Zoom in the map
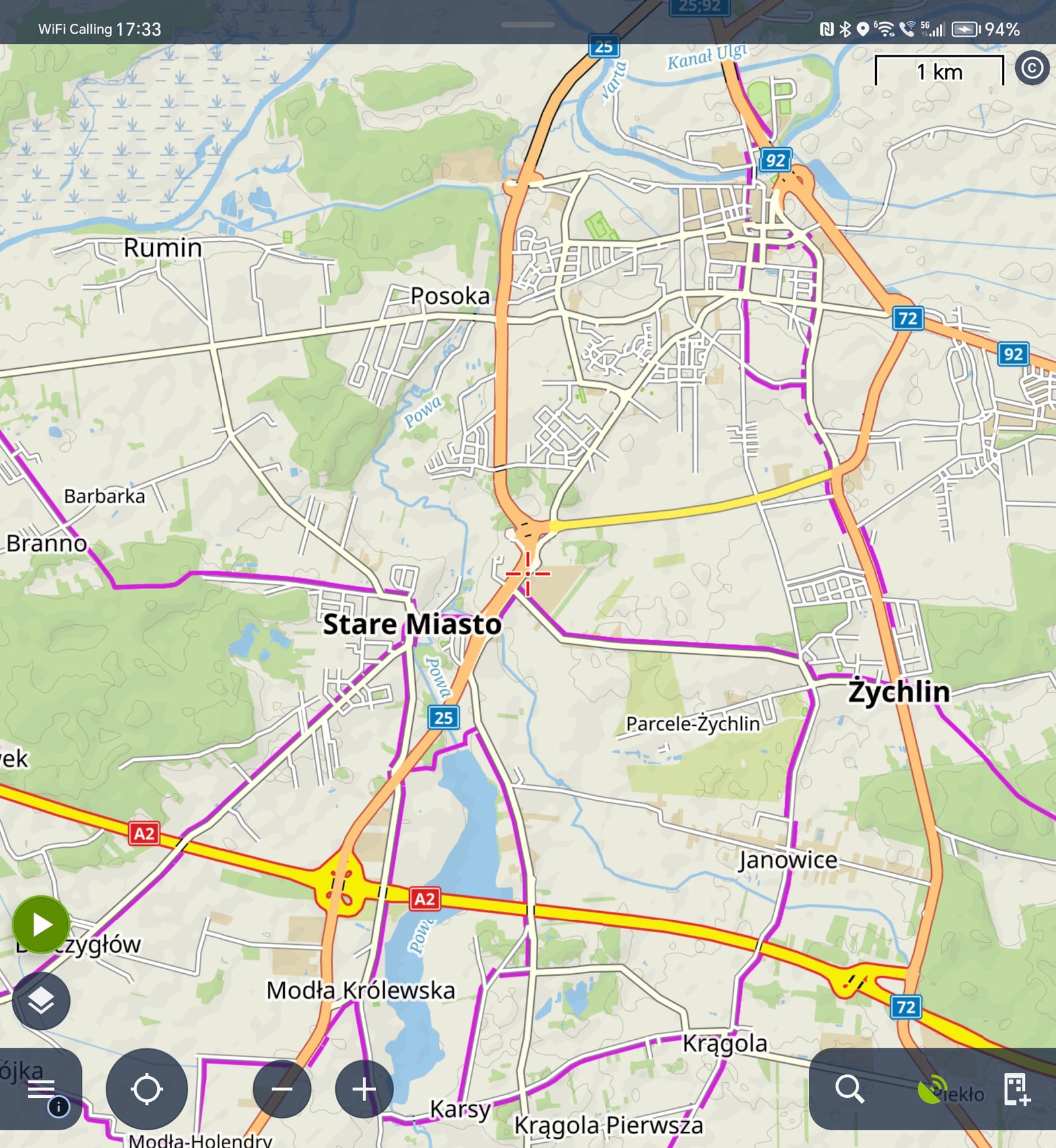Screen dimensions: 1056x1148 pos(364,1089)
